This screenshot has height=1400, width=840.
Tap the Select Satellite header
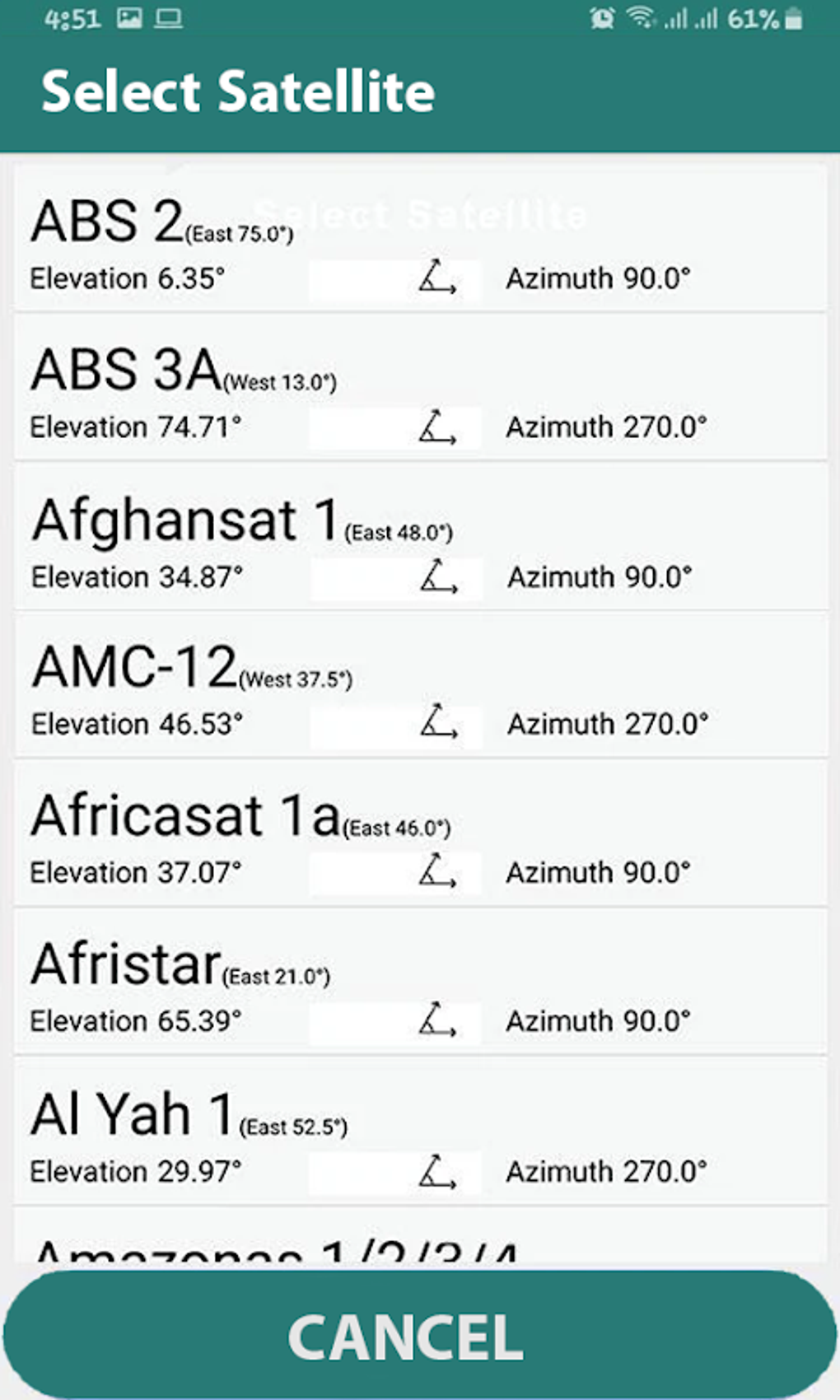point(239,91)
